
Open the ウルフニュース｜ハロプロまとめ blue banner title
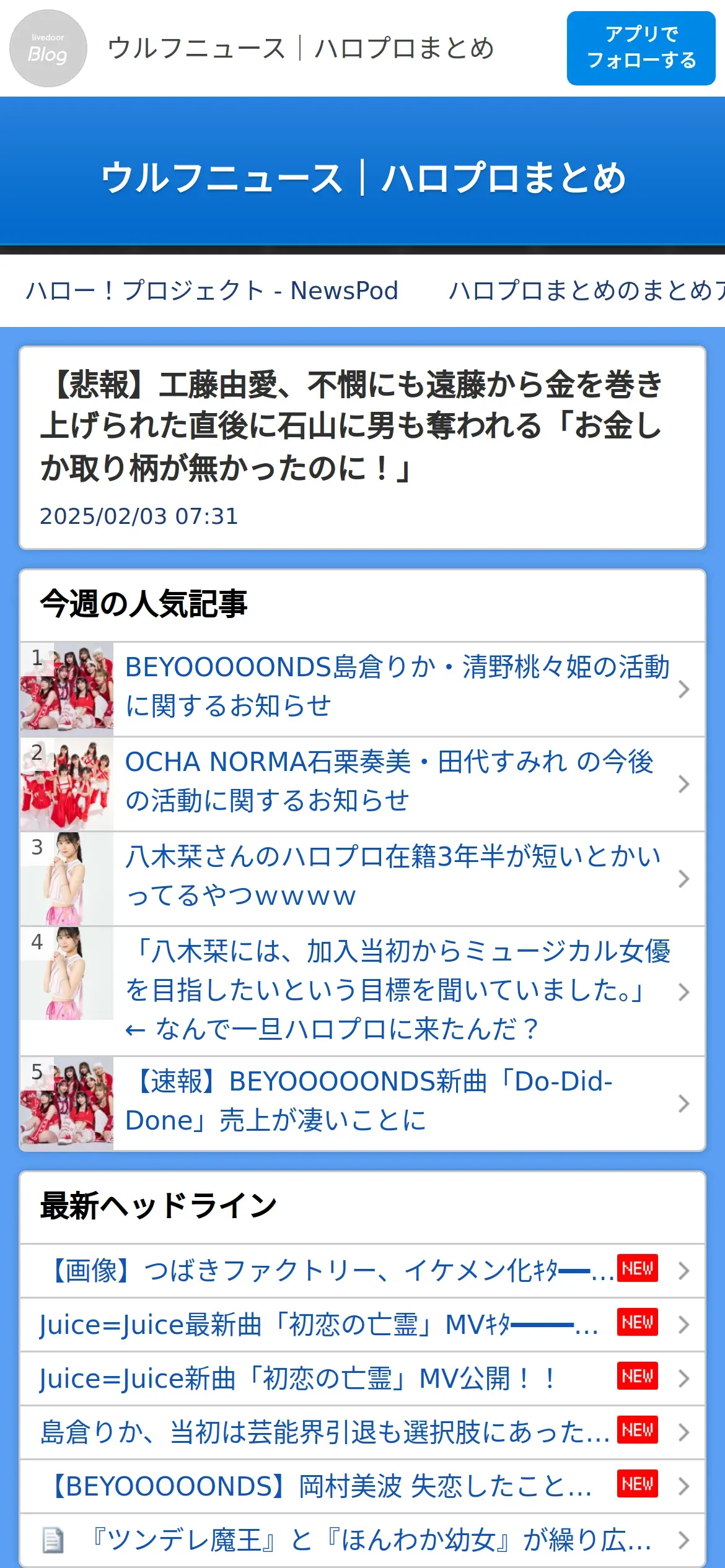coord(362,178)
